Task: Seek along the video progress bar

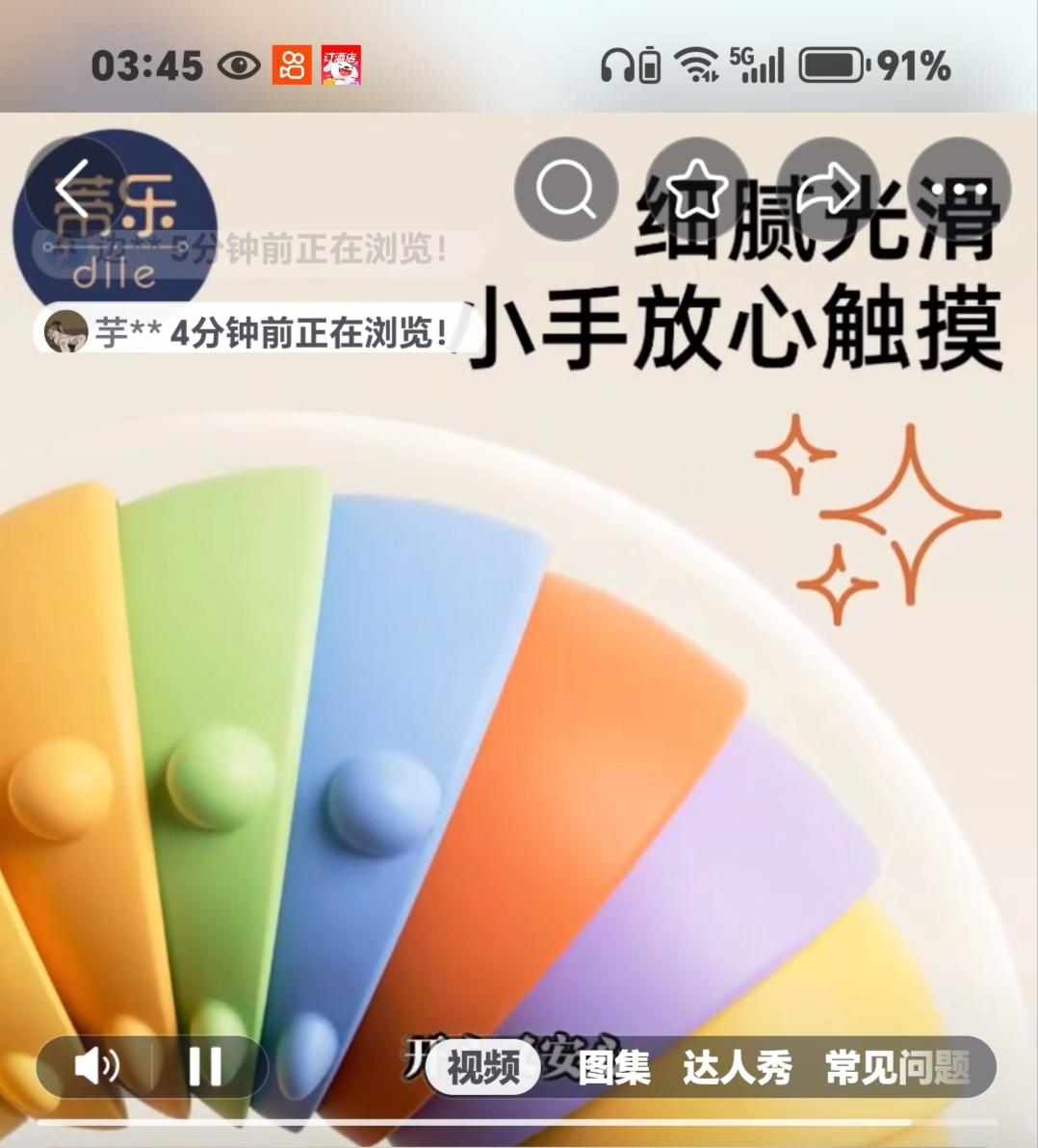Action: tap(520, 1123)
